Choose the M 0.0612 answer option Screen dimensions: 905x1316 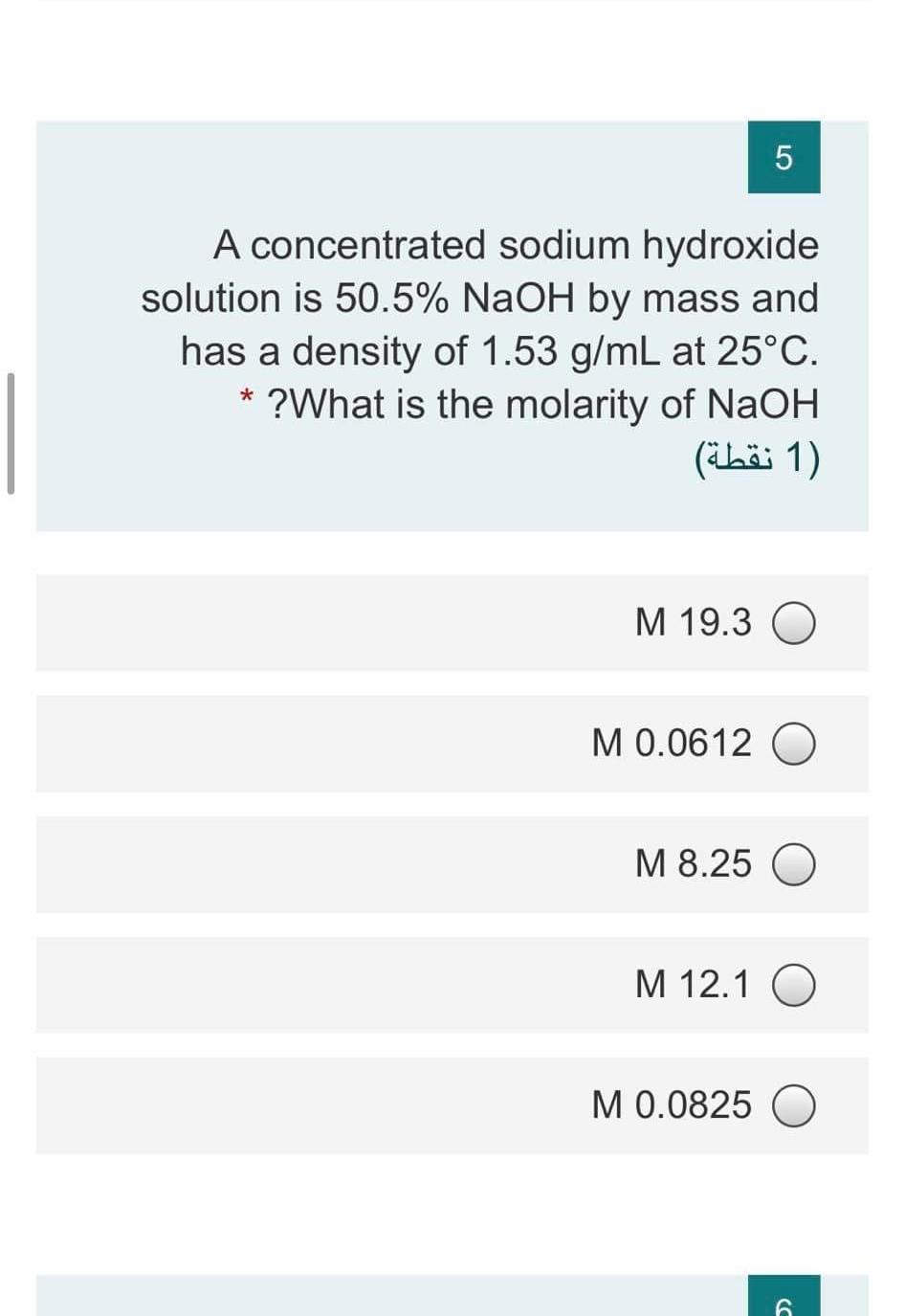[793, 745]
